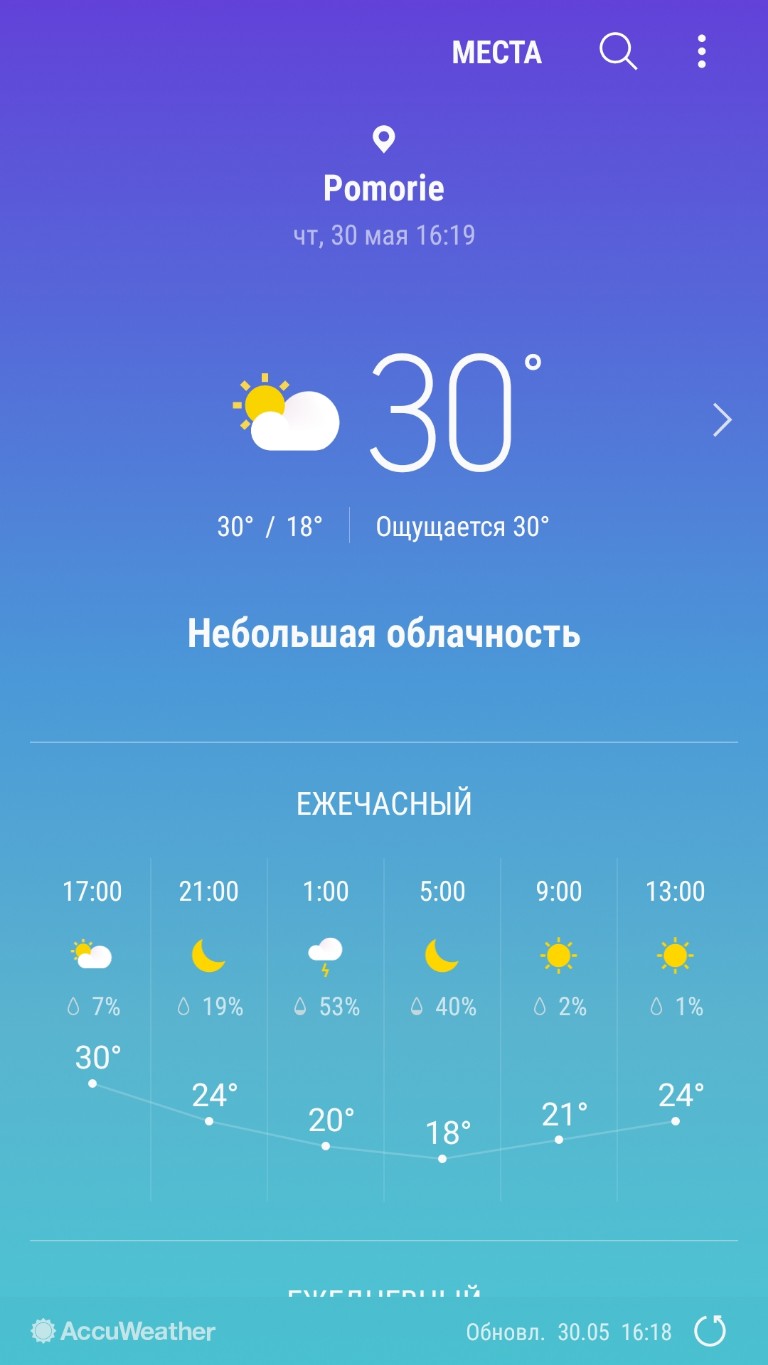
Task: Open the three-dot overflow menu
Action: 702,51
